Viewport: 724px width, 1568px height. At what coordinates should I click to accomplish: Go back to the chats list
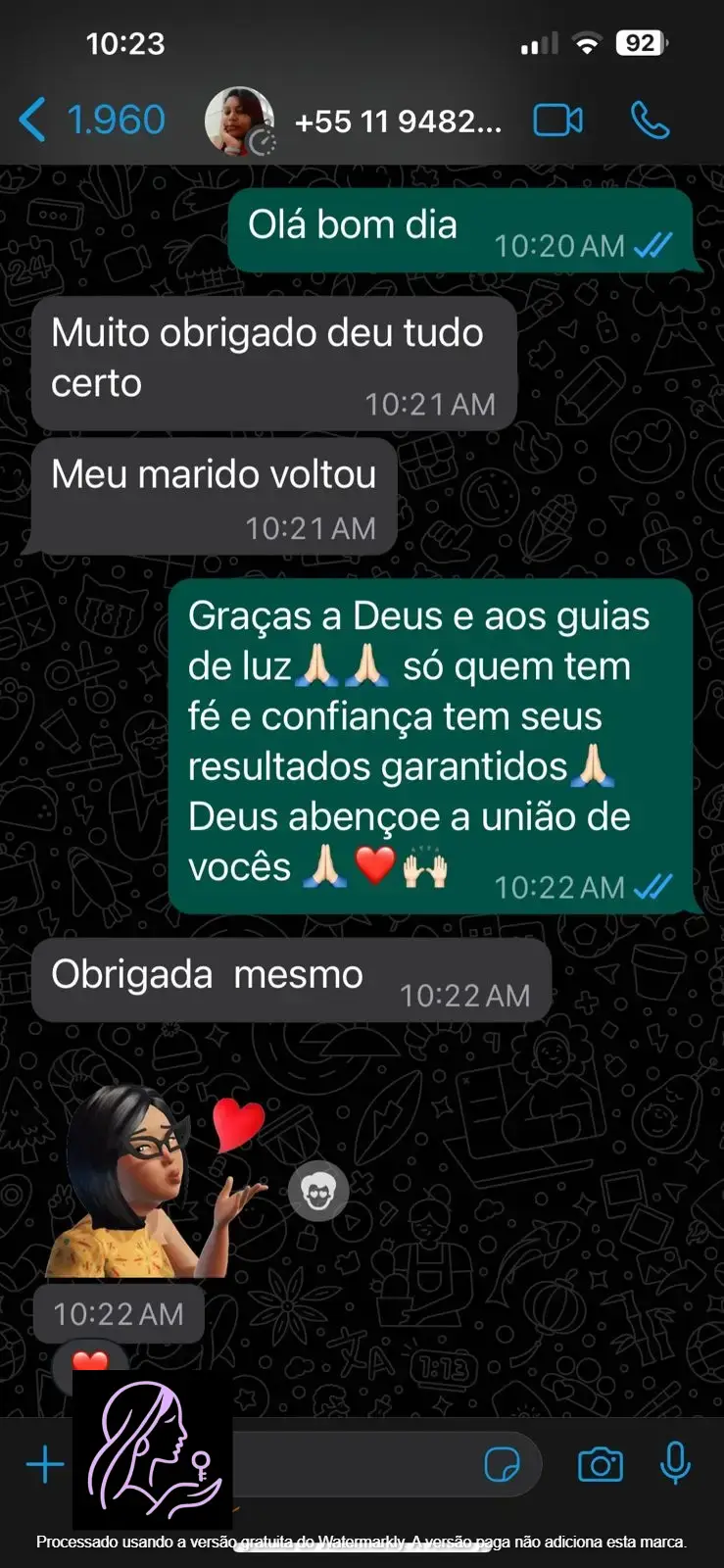88,121
